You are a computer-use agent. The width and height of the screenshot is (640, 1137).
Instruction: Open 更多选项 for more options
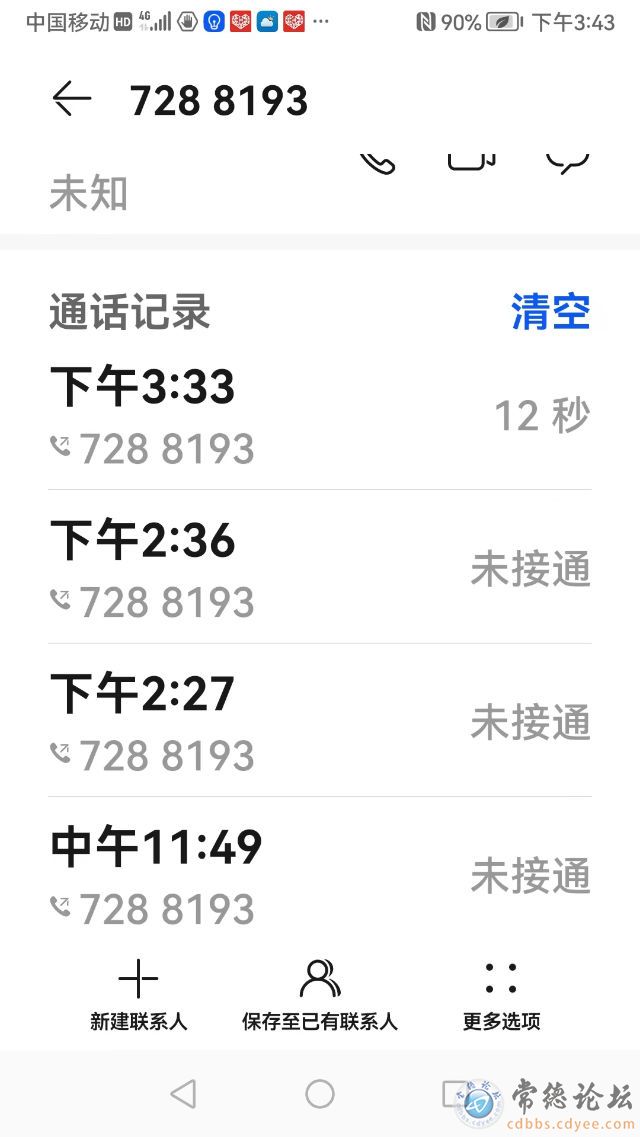pyautogui.click(x=501, y=994)
